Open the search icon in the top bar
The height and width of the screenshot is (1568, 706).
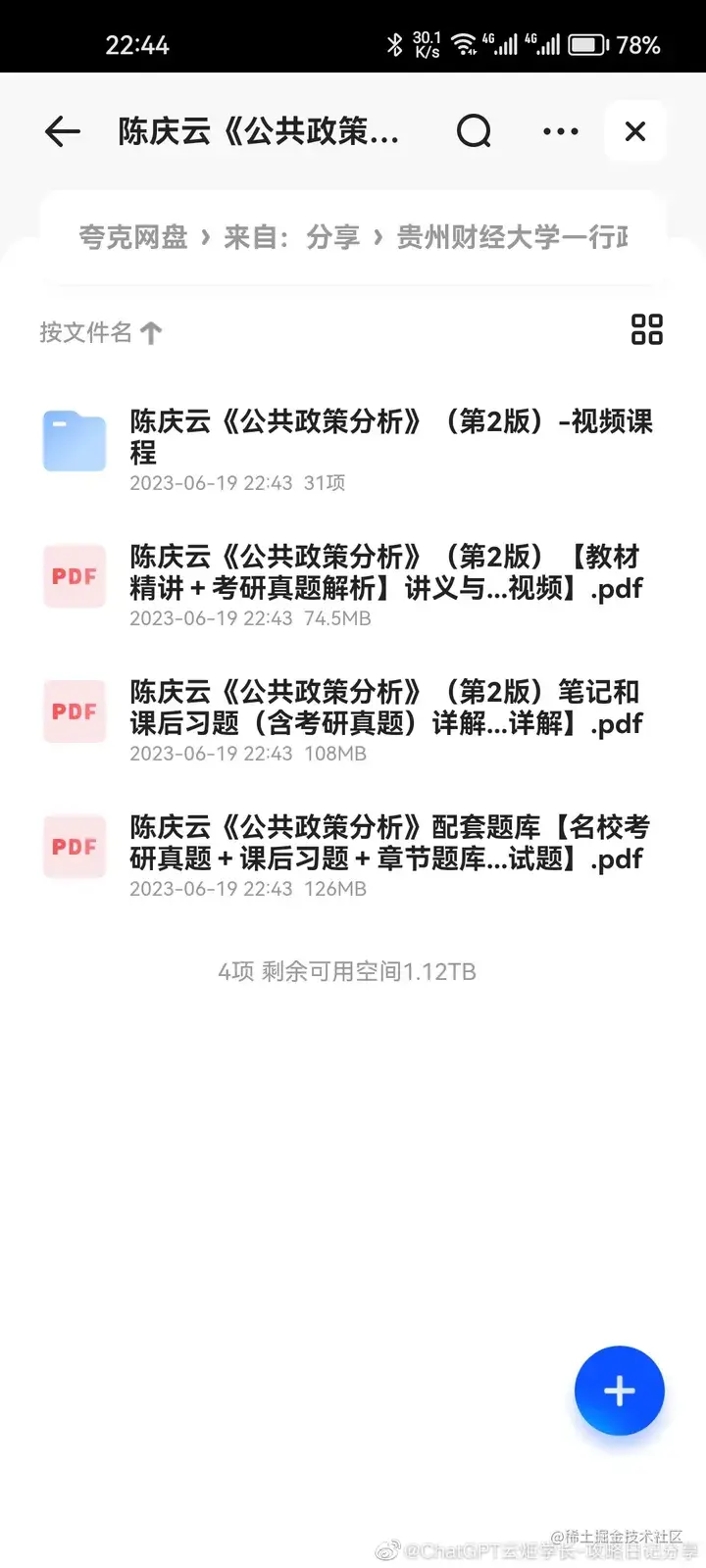474,130
